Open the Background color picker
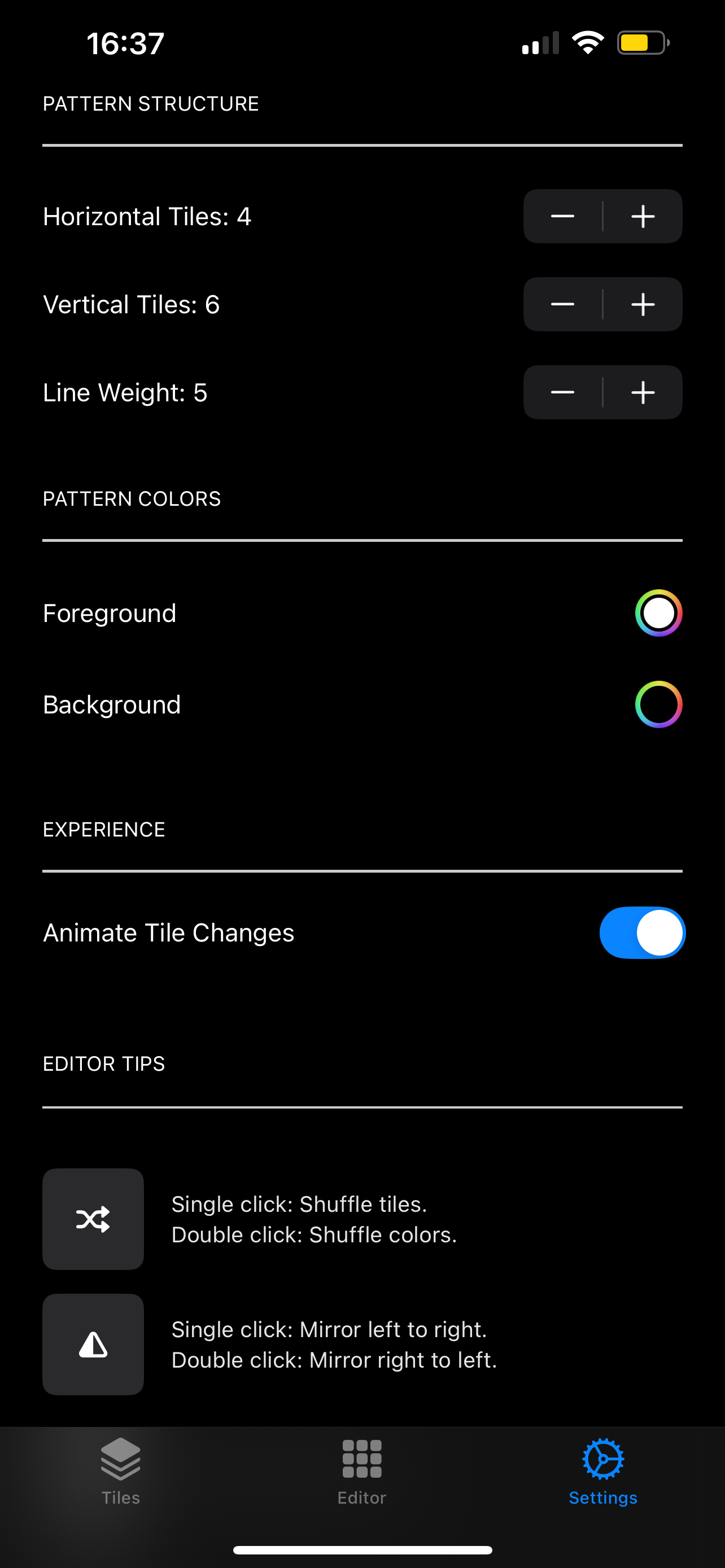Screen dimensions: 725x1568 pyautogui.click(x=658, y=704)
